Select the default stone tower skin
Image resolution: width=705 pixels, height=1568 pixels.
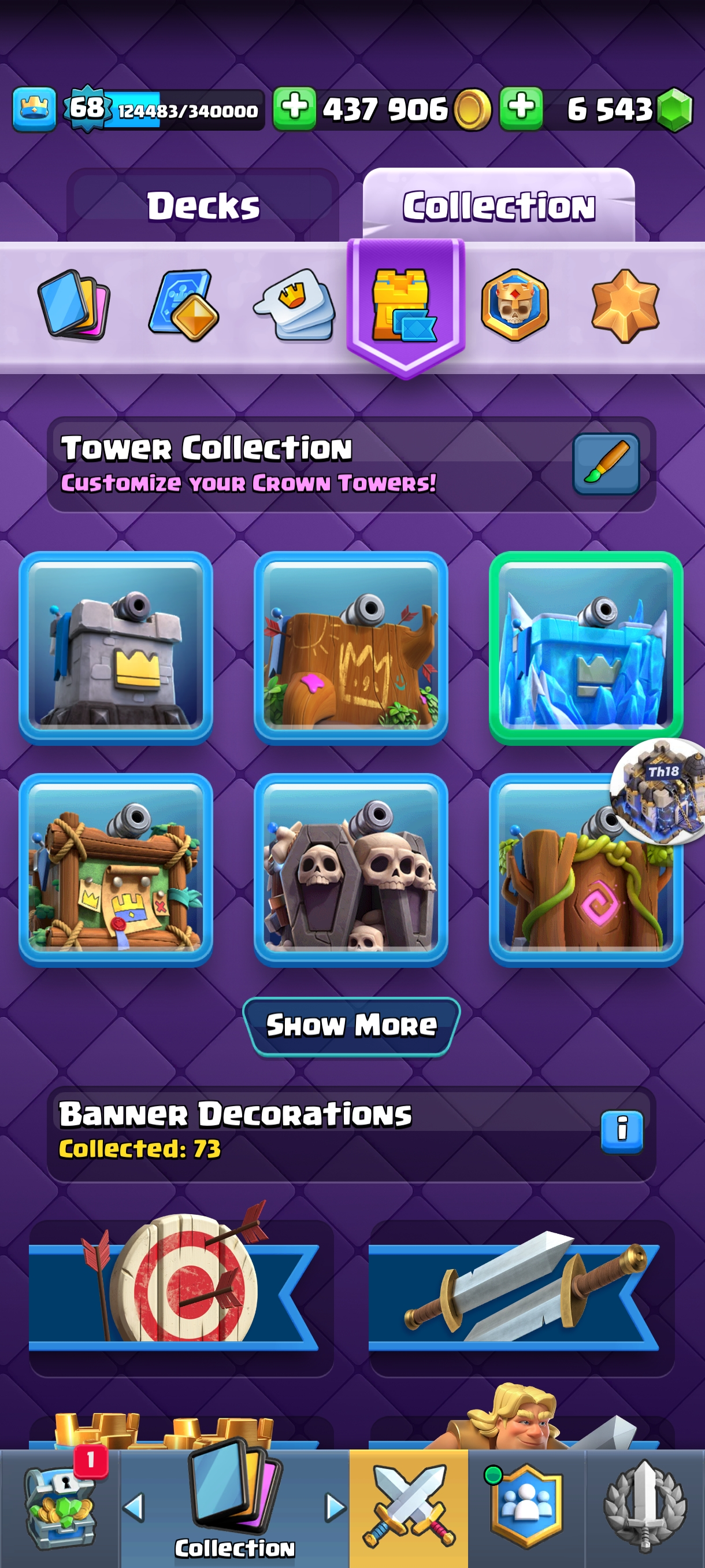(x=116, y=648)
